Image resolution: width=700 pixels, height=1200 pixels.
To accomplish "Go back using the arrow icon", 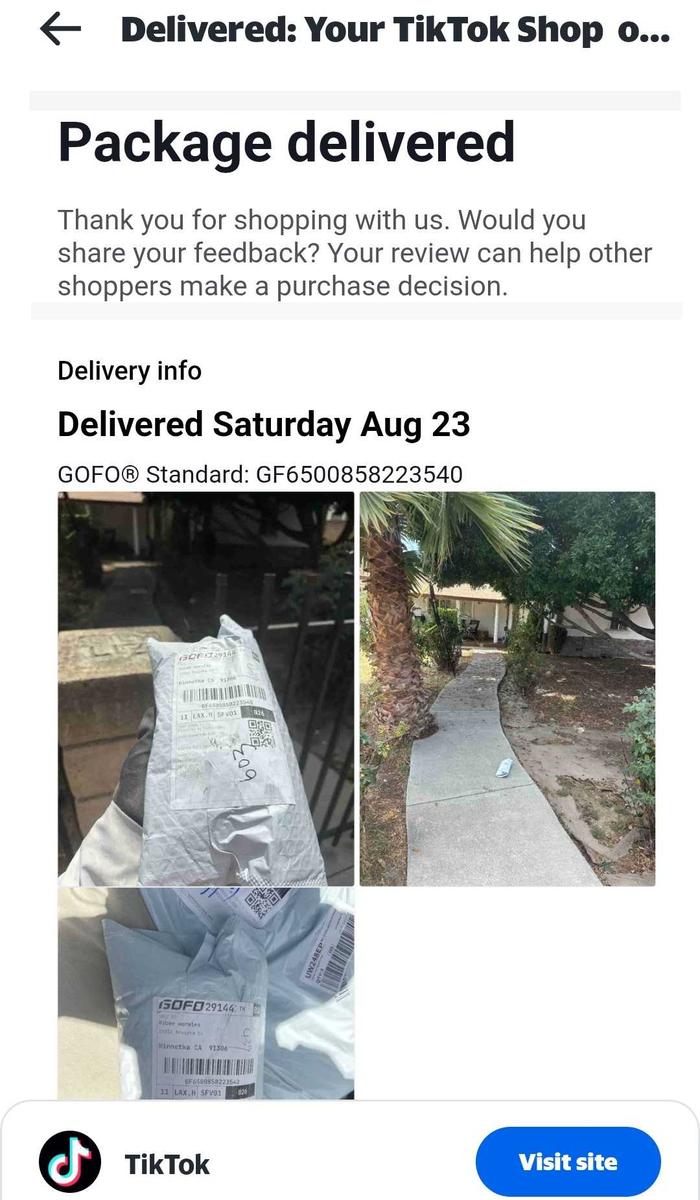I will [60, 30].
